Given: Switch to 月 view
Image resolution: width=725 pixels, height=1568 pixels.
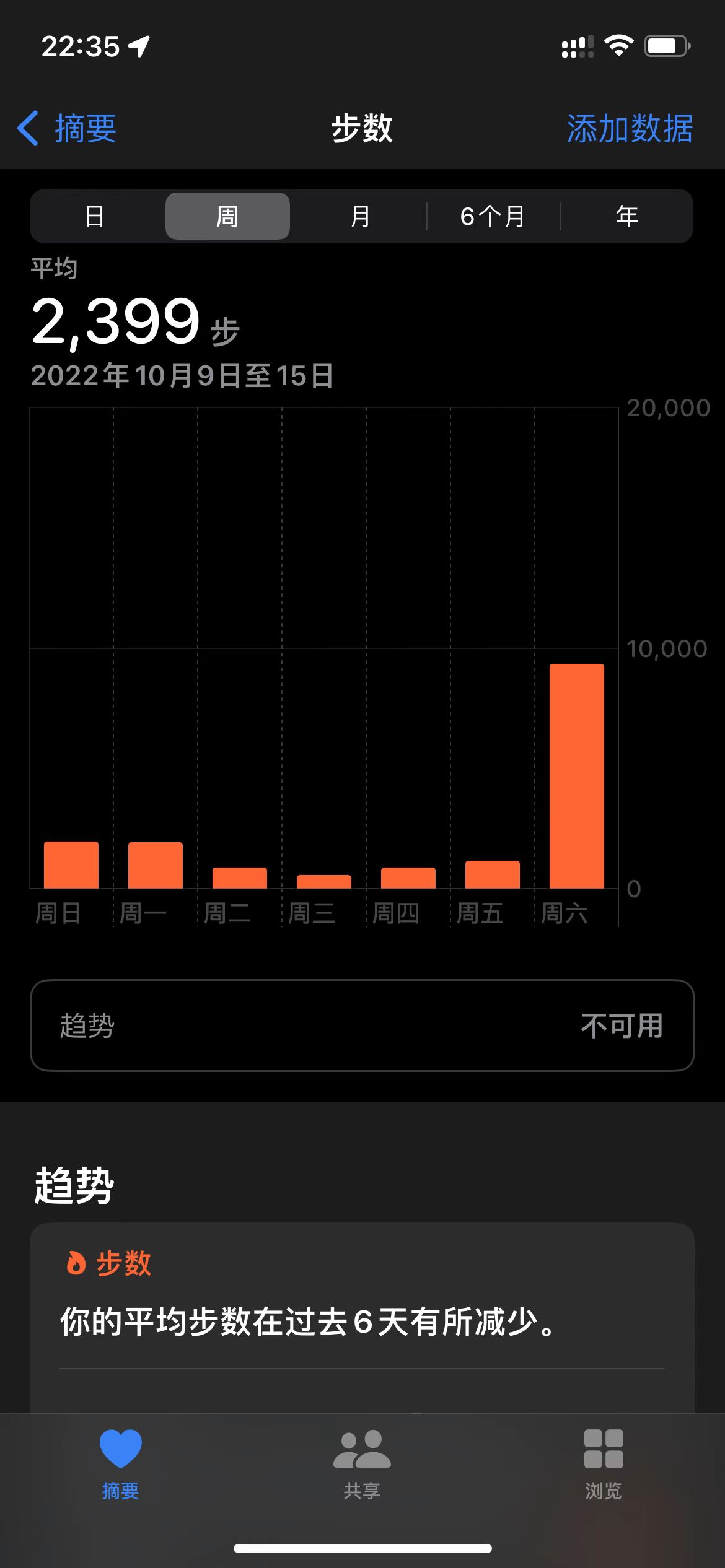Looking at the screenshot, I should pyautogui.click(x=361, y=216).
